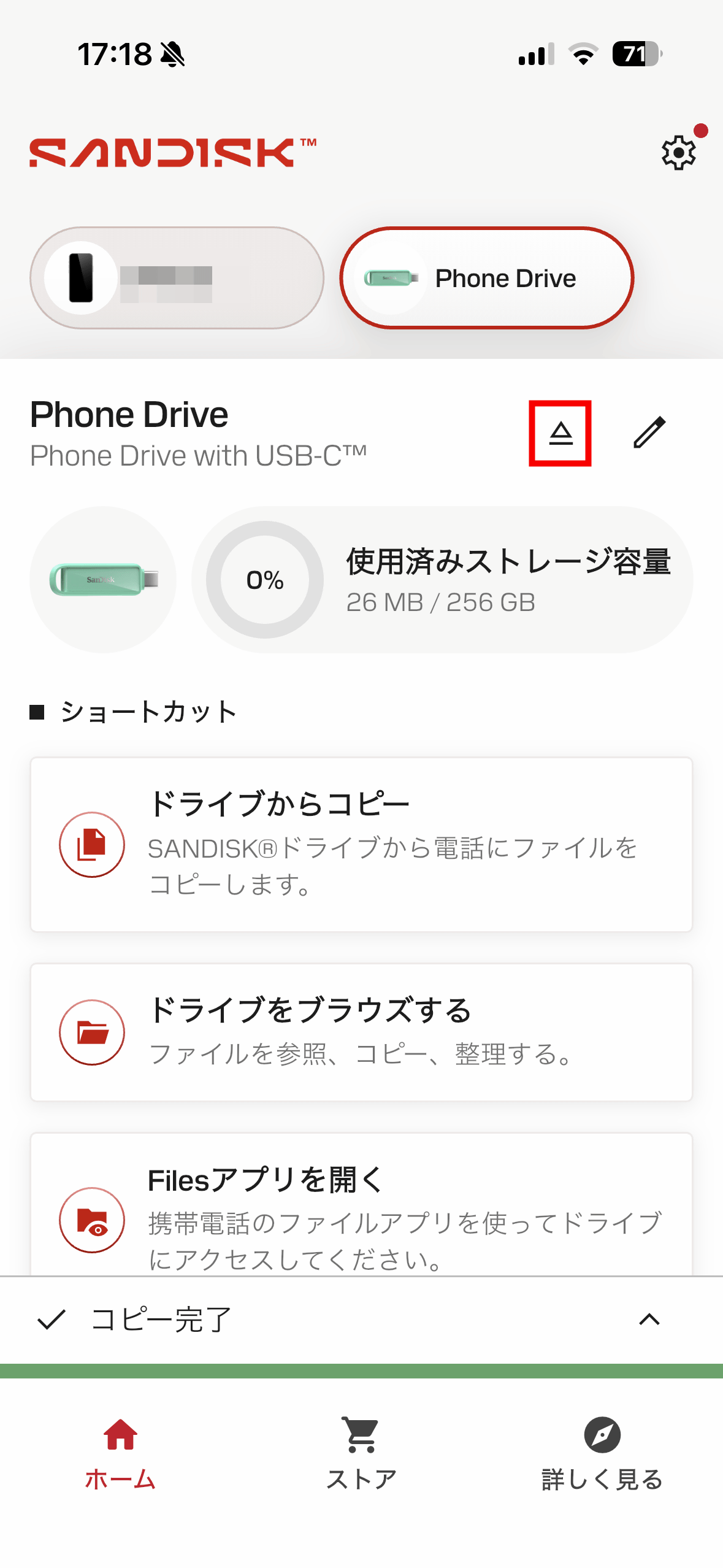Open ドライブからコピー shortcut
The image size is (723, 1568).
[x=361, y=844]
